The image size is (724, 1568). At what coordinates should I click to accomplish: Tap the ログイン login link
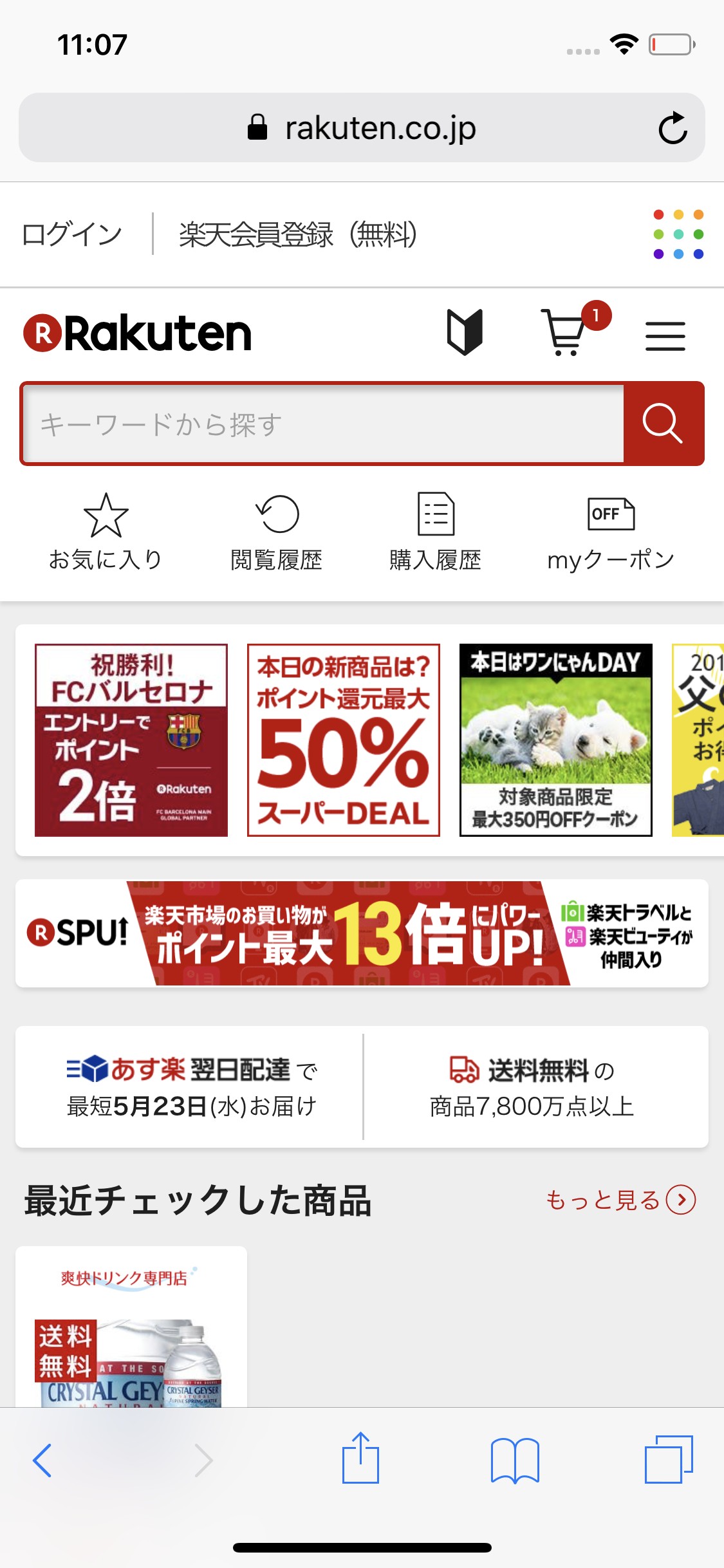[72, 234]
